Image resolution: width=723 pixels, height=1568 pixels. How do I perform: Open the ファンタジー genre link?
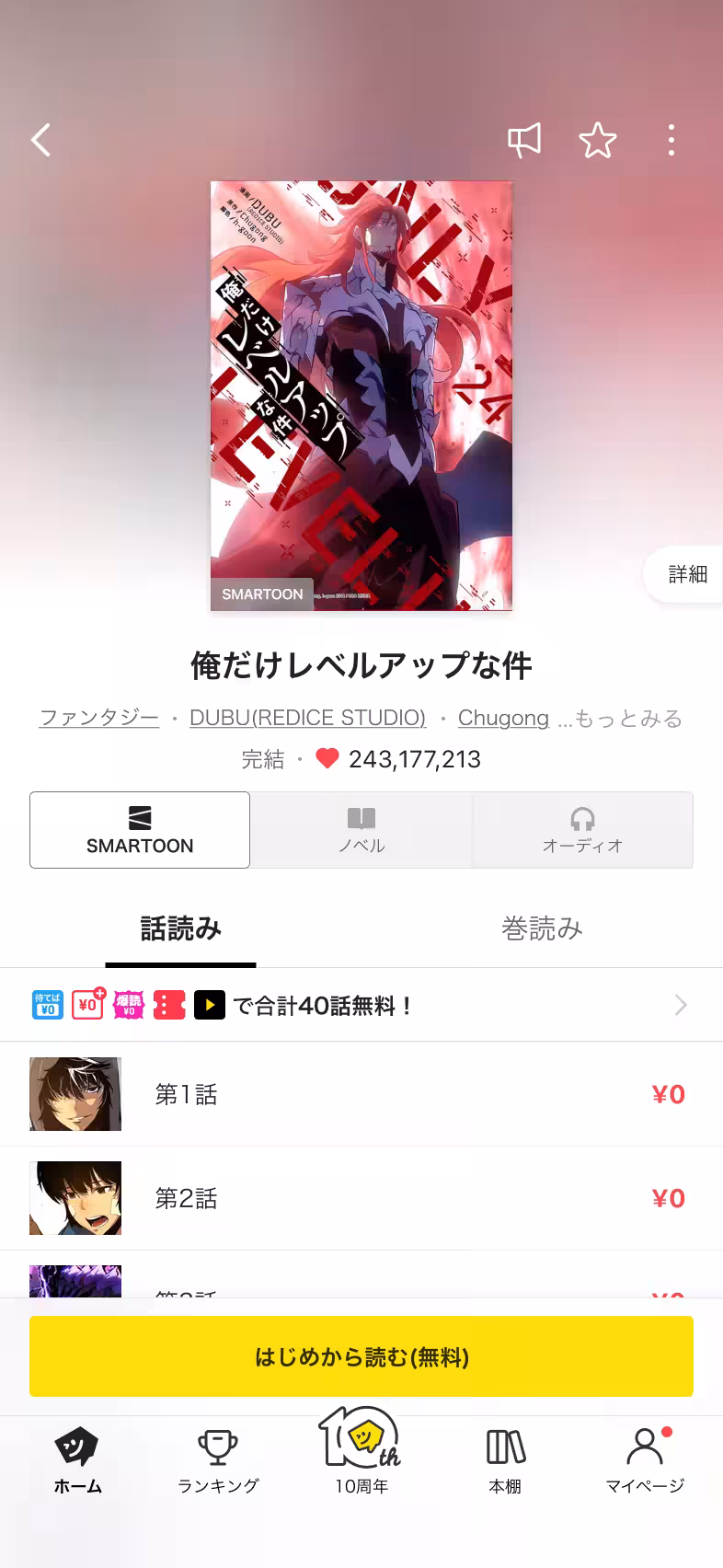click(x=98, y=718)
